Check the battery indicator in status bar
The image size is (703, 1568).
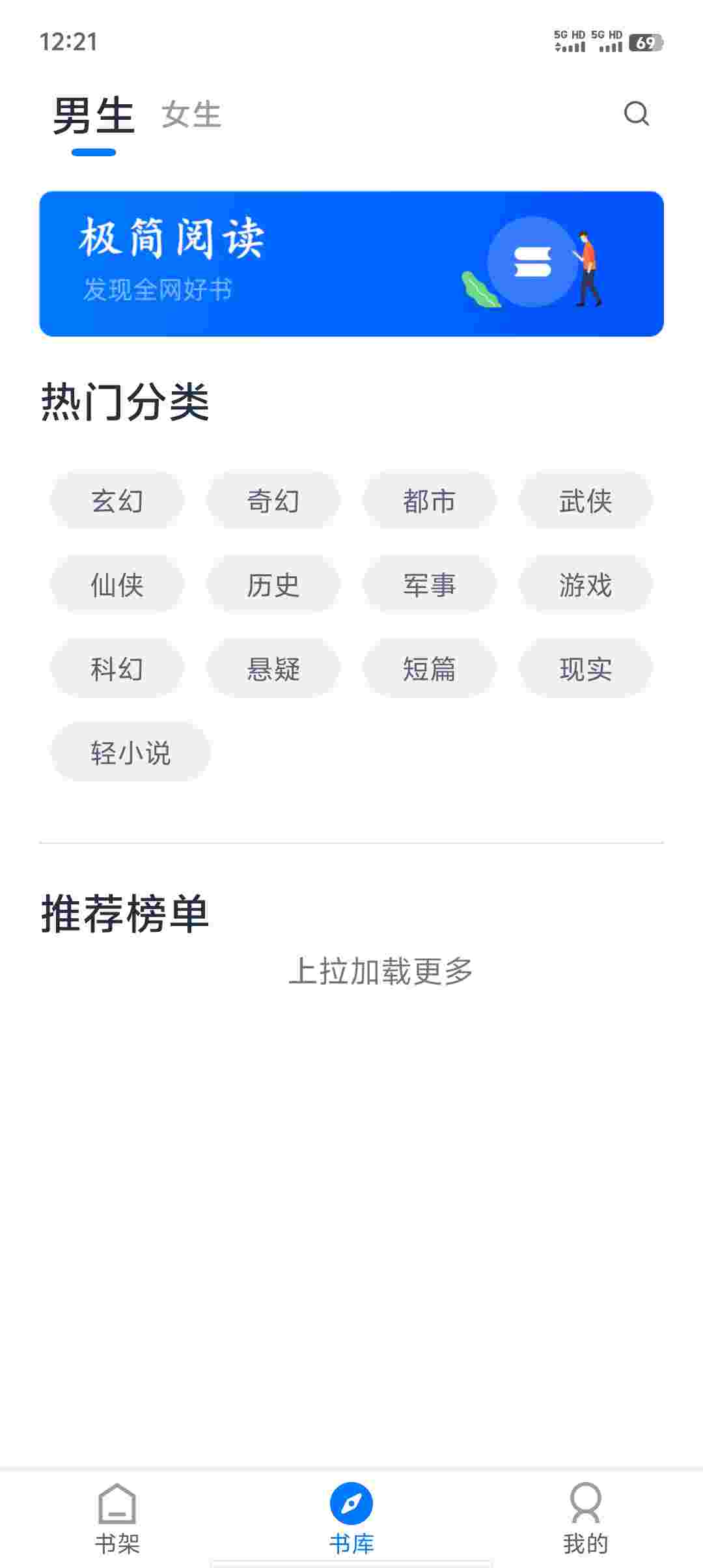coord(645,42)
